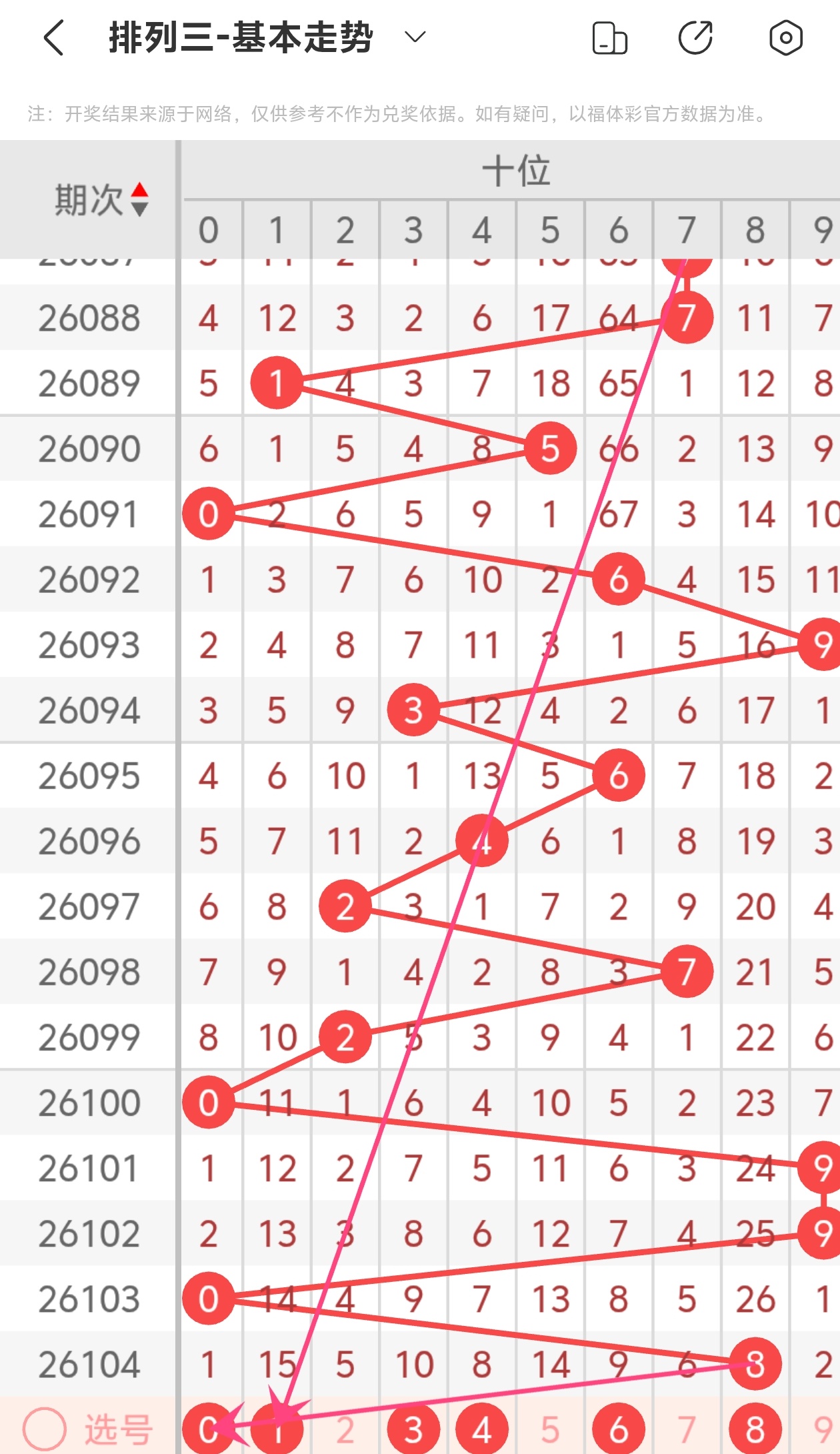Deselect number 6 in the 选号 row

(x=618, y=1429)
